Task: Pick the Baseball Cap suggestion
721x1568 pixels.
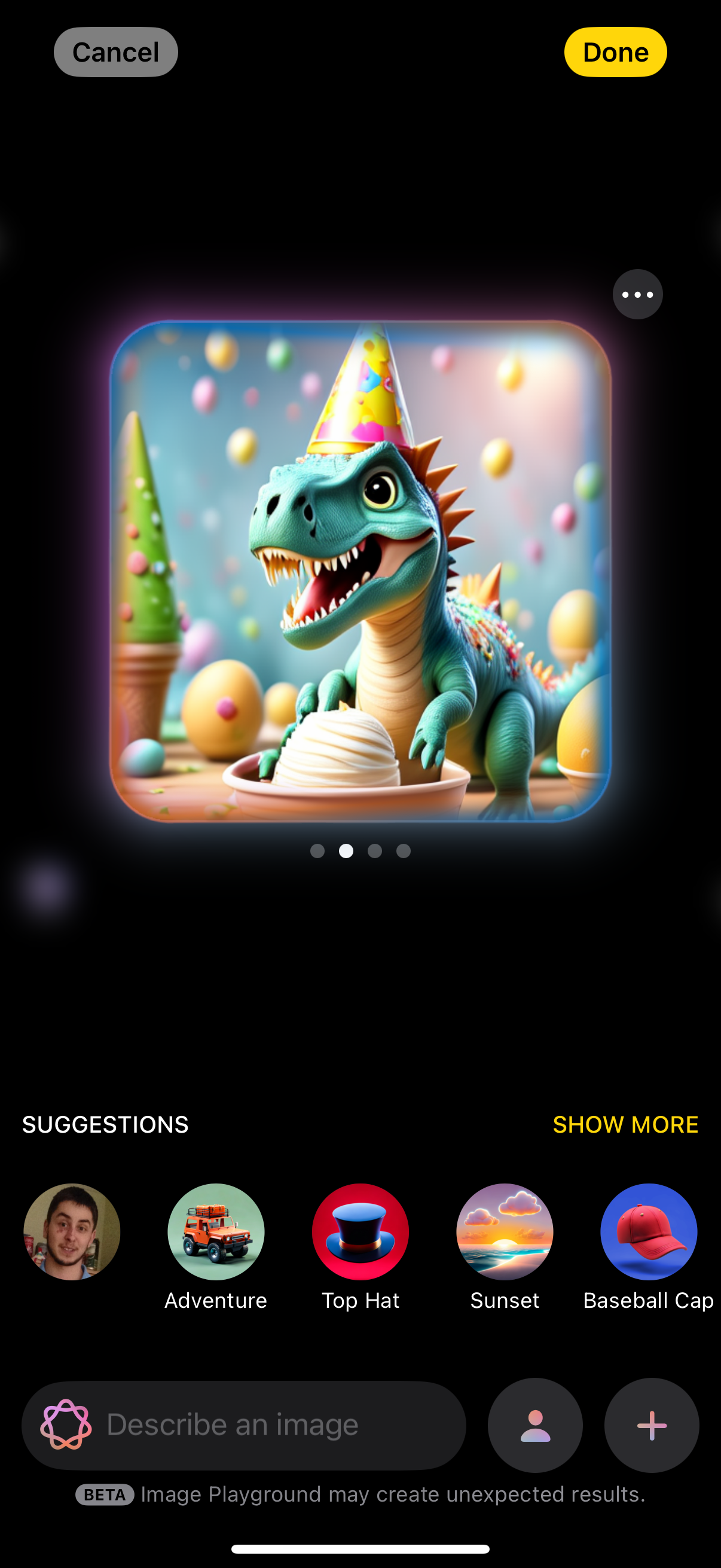Action: point(649,1231)
